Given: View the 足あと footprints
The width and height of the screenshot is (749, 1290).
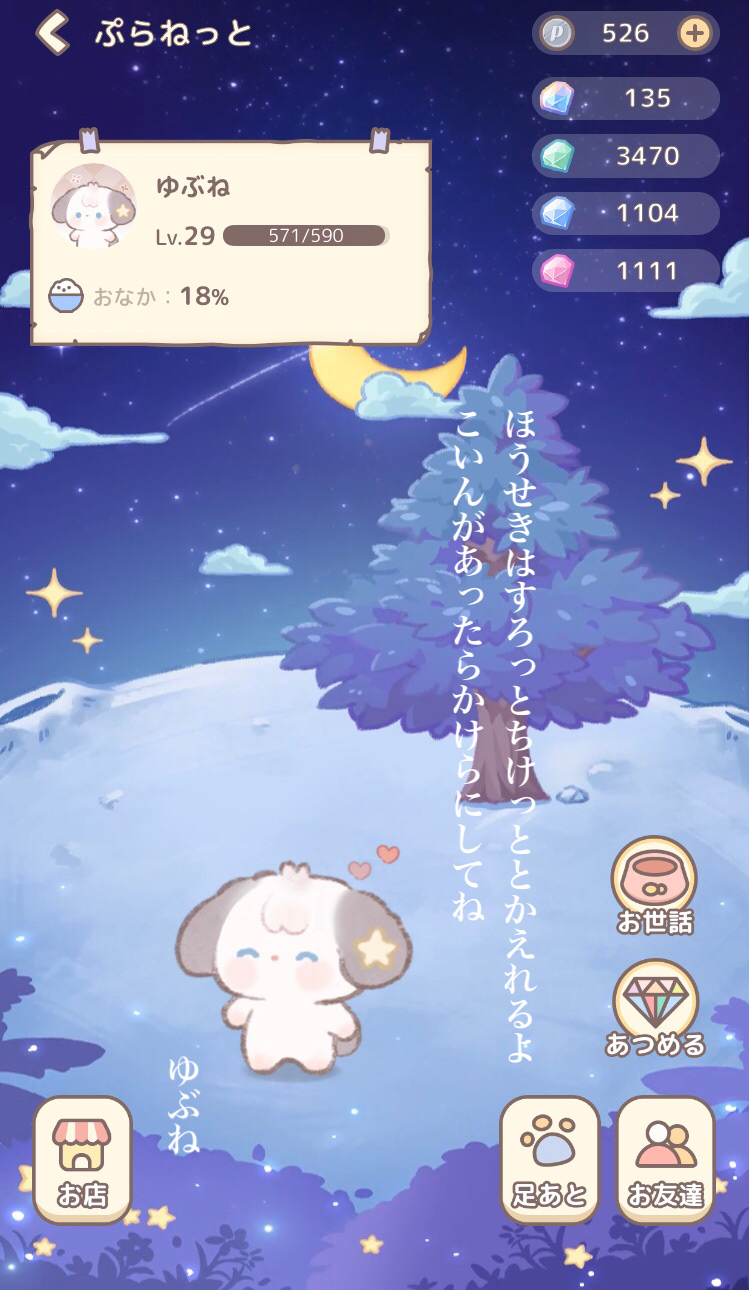Looking at the screenshot, I should (549, 1160).
